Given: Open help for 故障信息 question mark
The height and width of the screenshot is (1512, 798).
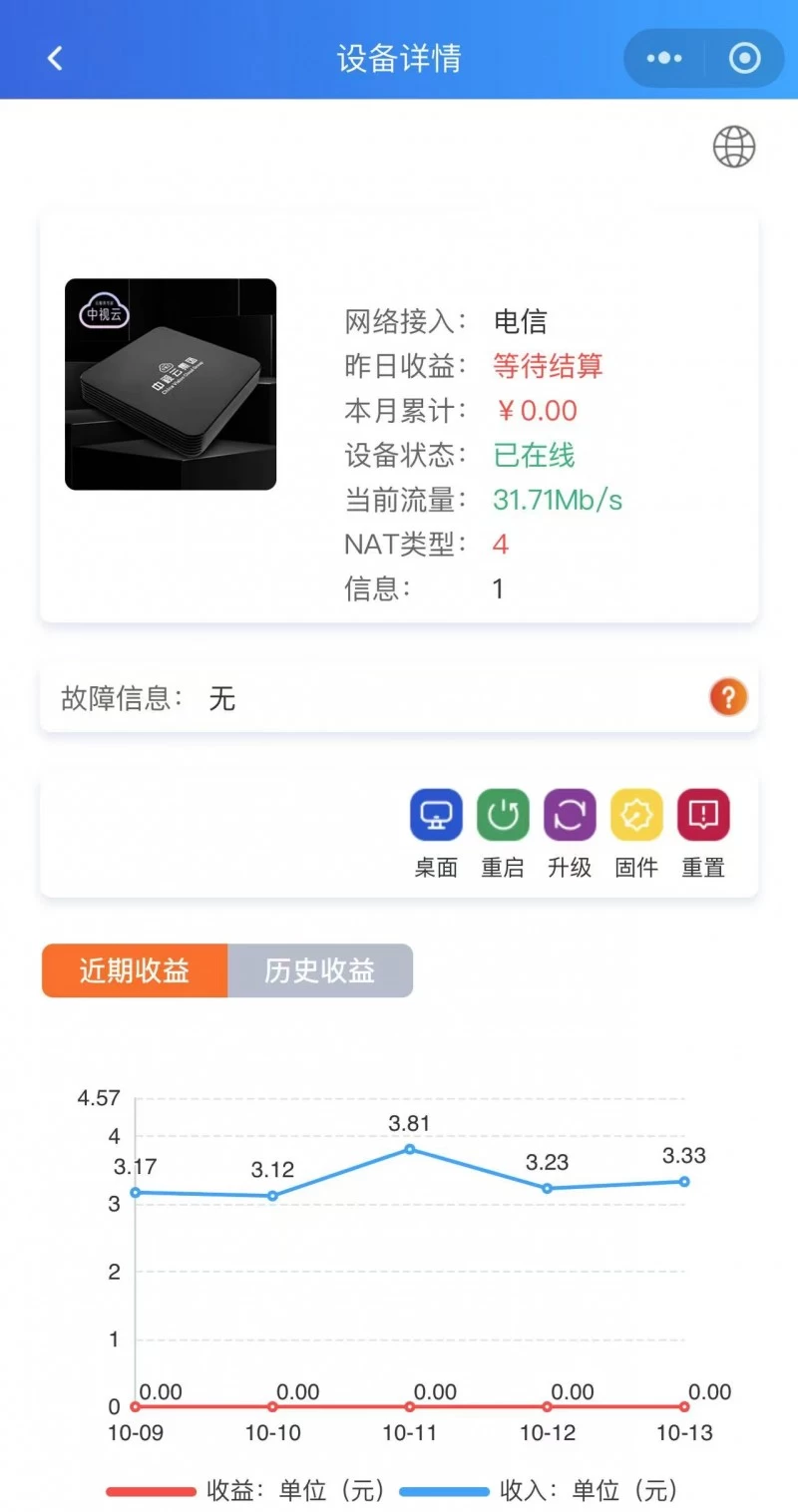Looking at the screenshot, I should point(728,697).
